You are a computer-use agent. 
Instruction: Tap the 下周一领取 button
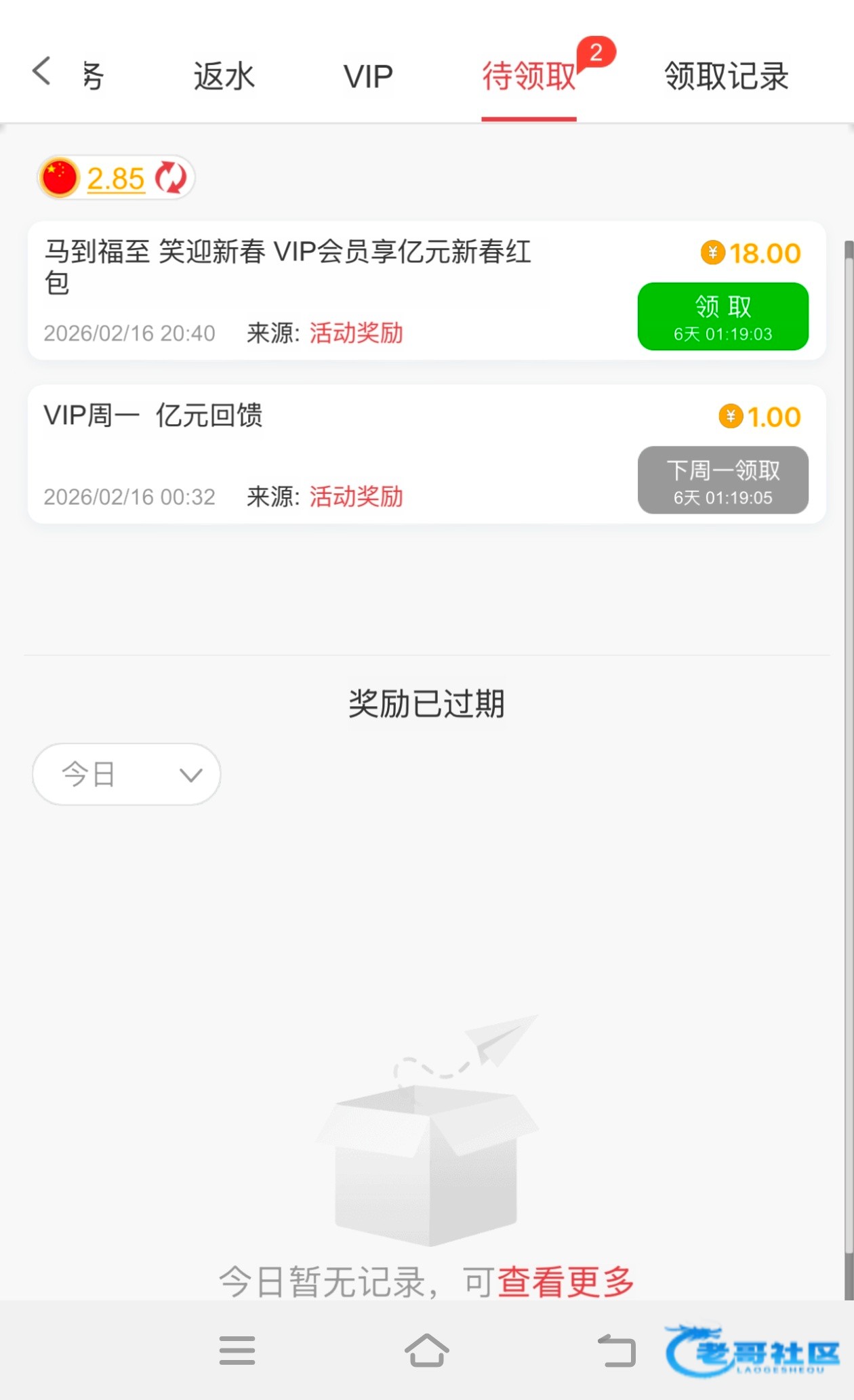(x=723, y=480)
